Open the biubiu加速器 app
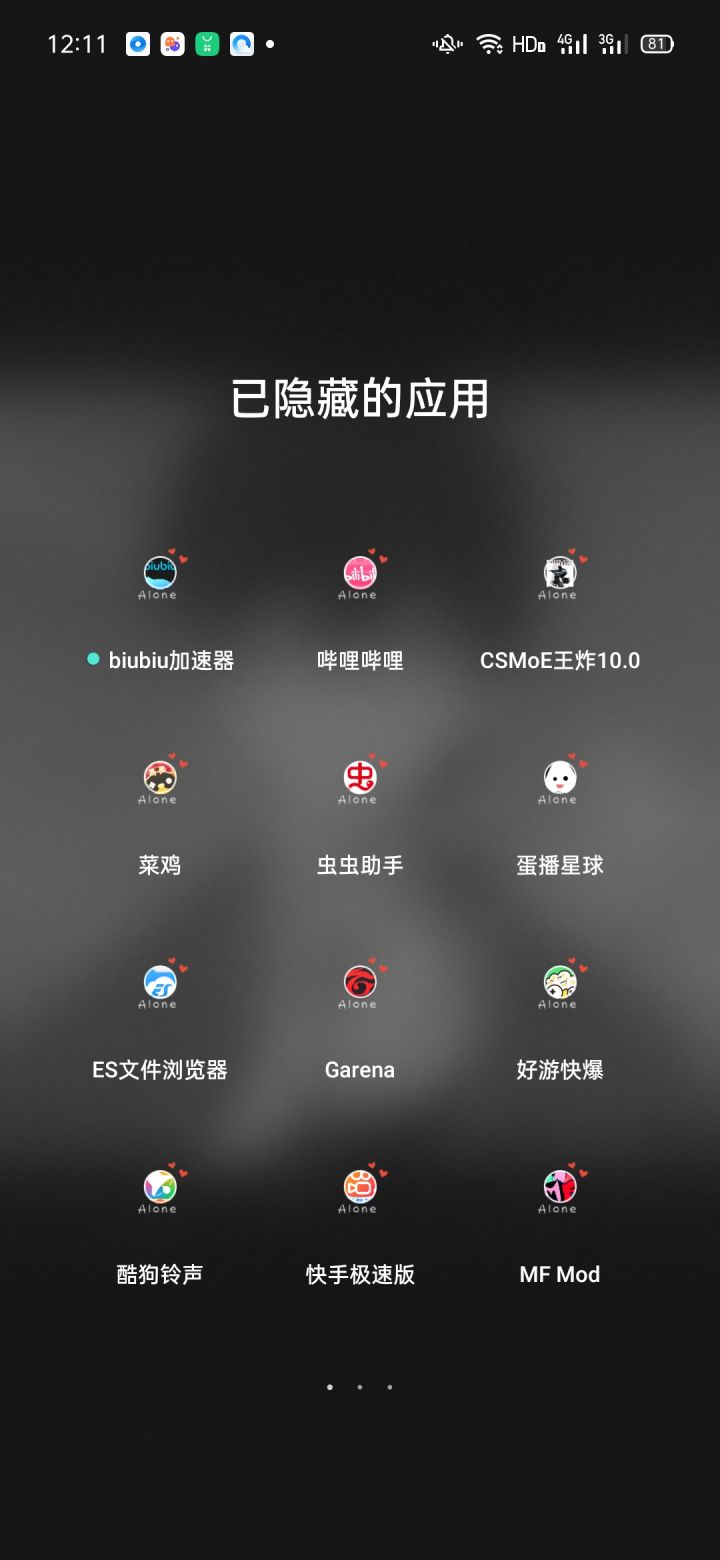This screenshot has height=1560, width=720. (158, 576)
